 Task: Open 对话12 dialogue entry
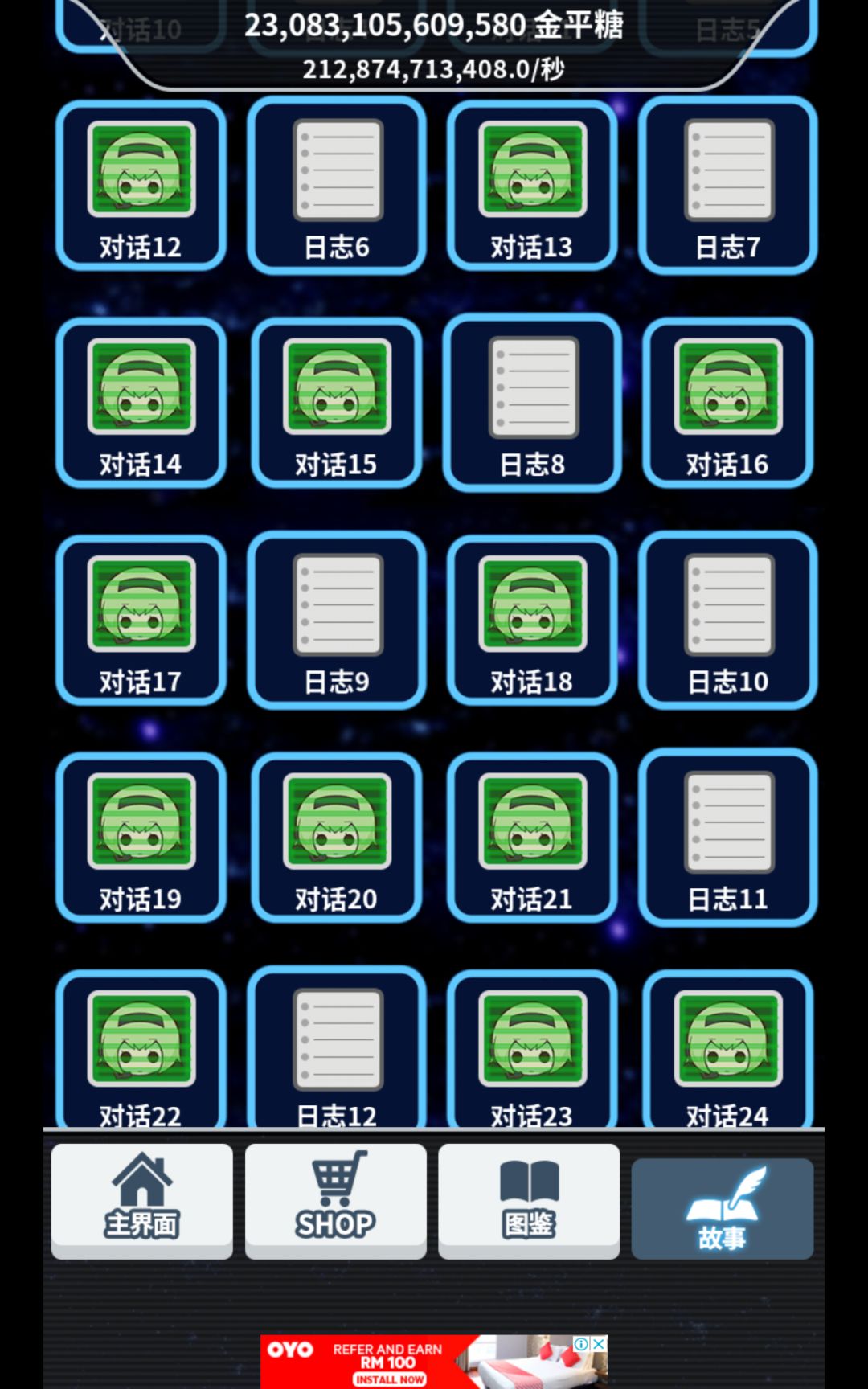[141, 185]
